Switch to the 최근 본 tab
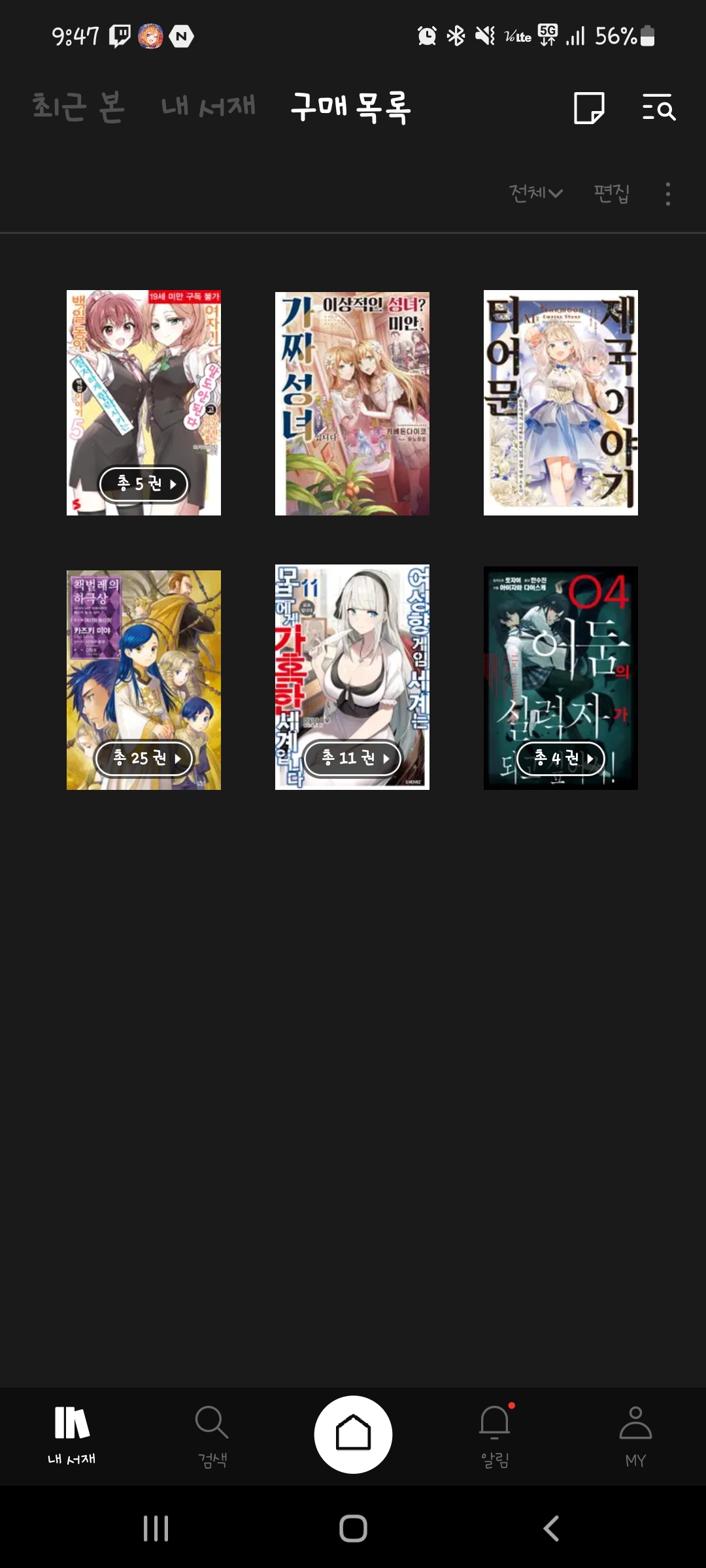This screenshot has width=706, height=1568. point(78,106)
